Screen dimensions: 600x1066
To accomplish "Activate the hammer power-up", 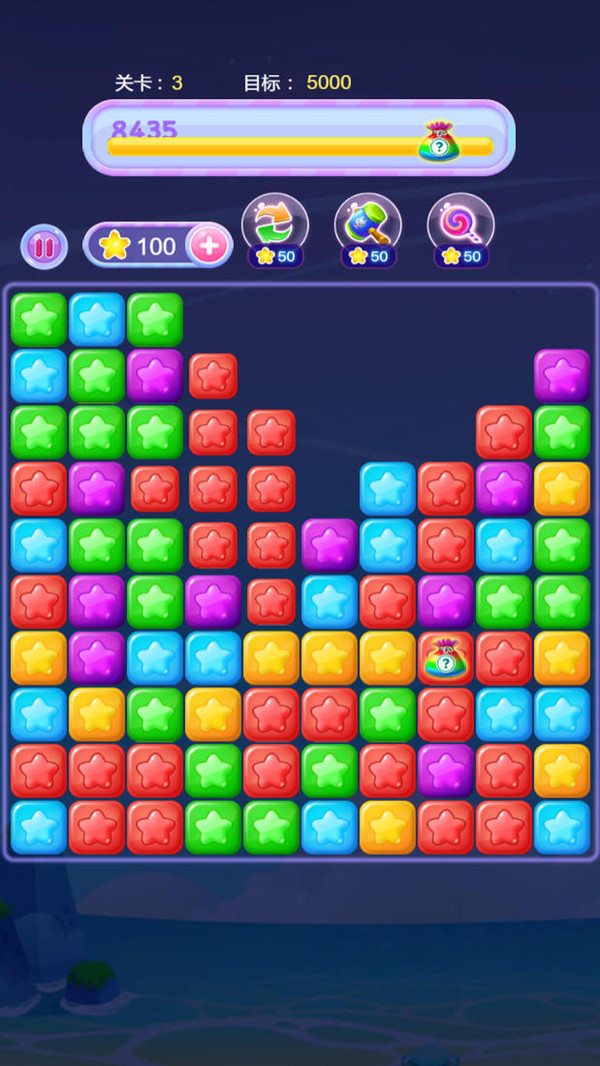I will coord(367,224).
